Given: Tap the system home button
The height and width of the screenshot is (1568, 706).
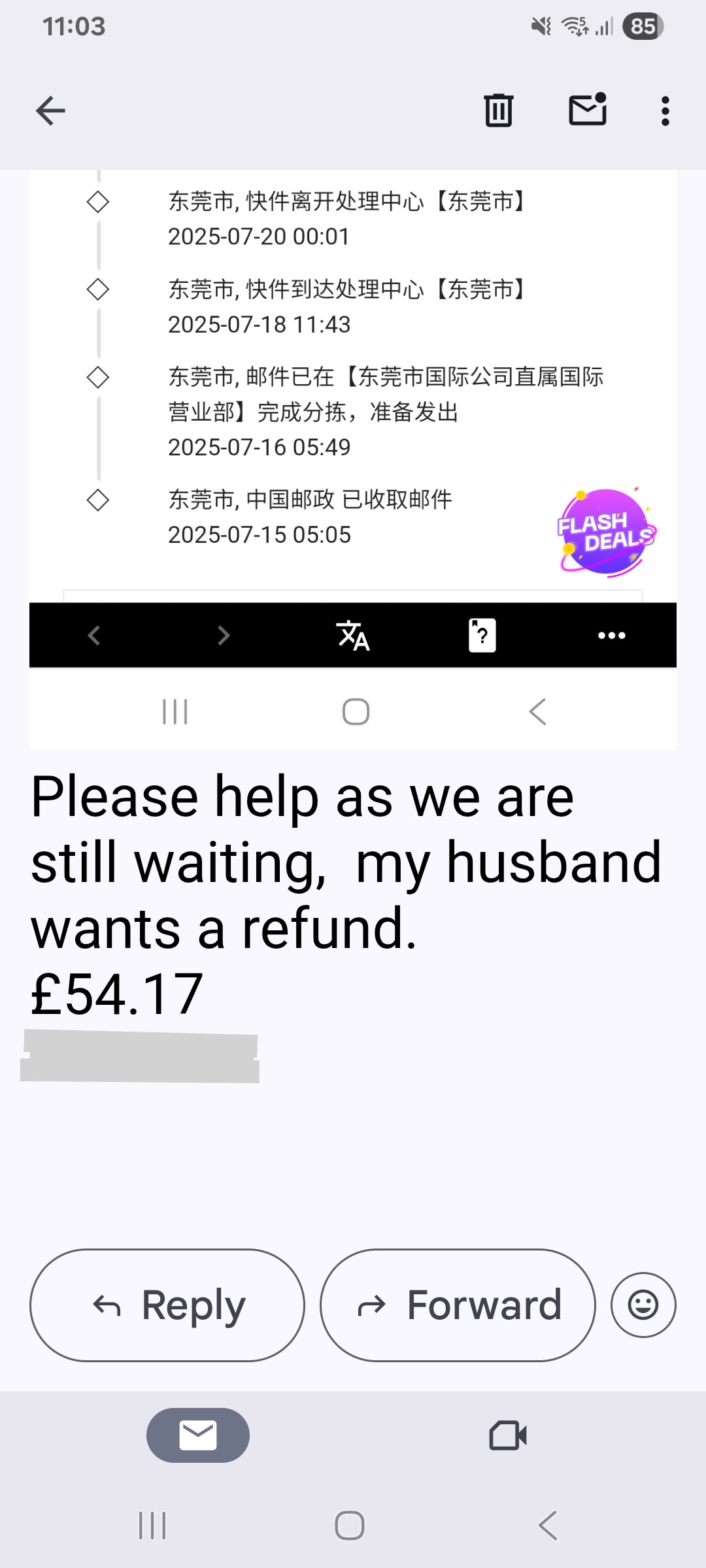Looking at the screenshot, I should (x=350, y=1526).
